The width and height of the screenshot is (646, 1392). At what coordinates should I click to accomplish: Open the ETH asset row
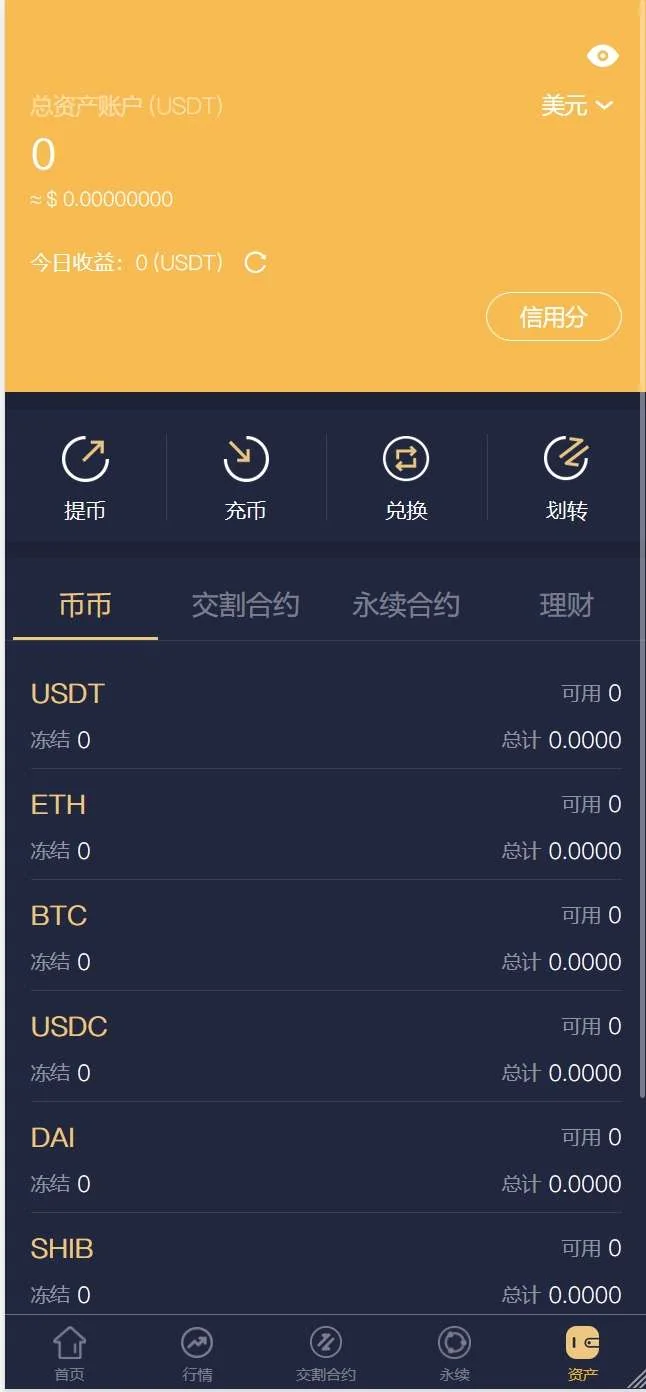tap(326, 827)
